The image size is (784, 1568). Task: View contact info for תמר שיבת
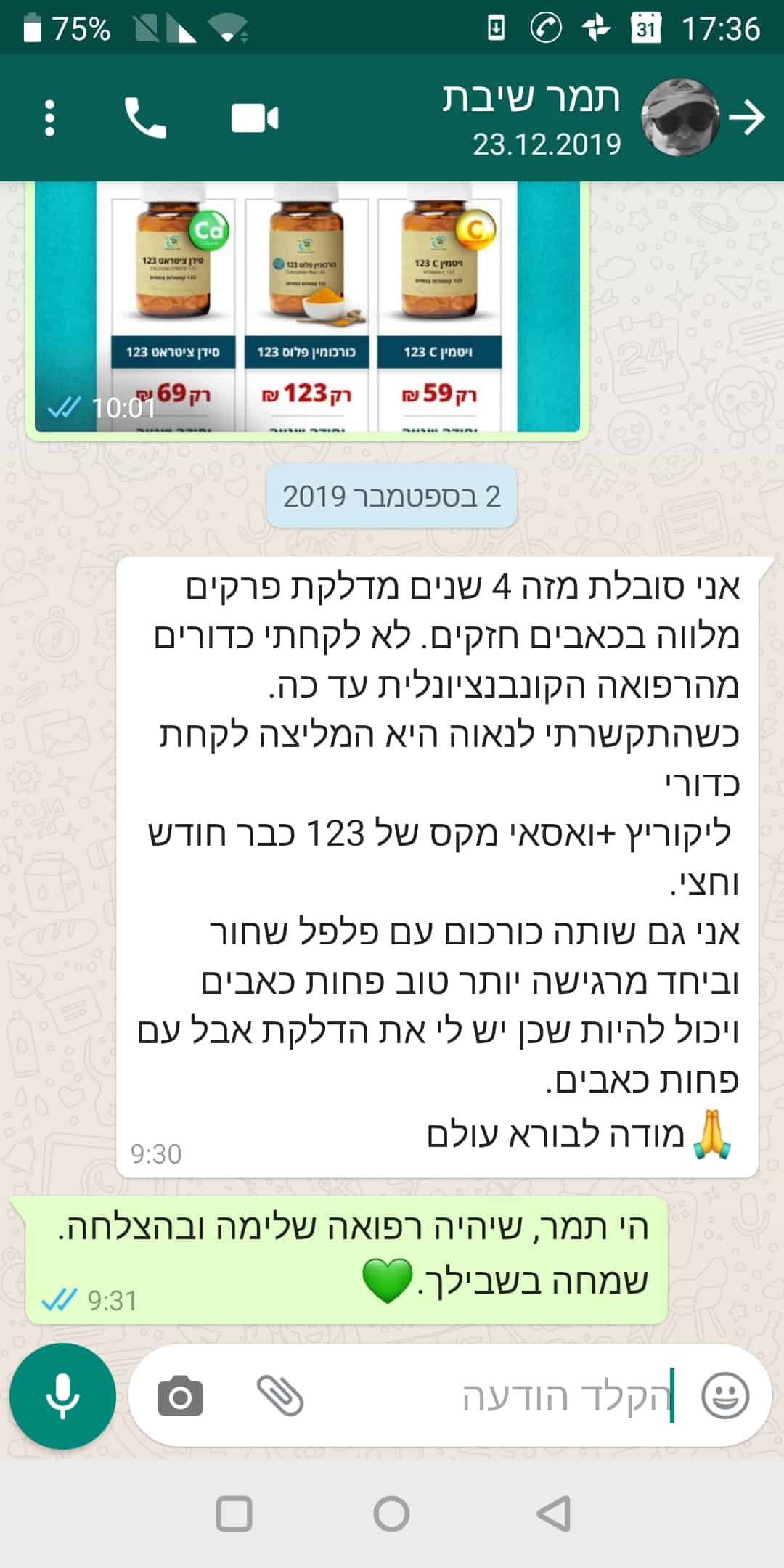[532, 117]
